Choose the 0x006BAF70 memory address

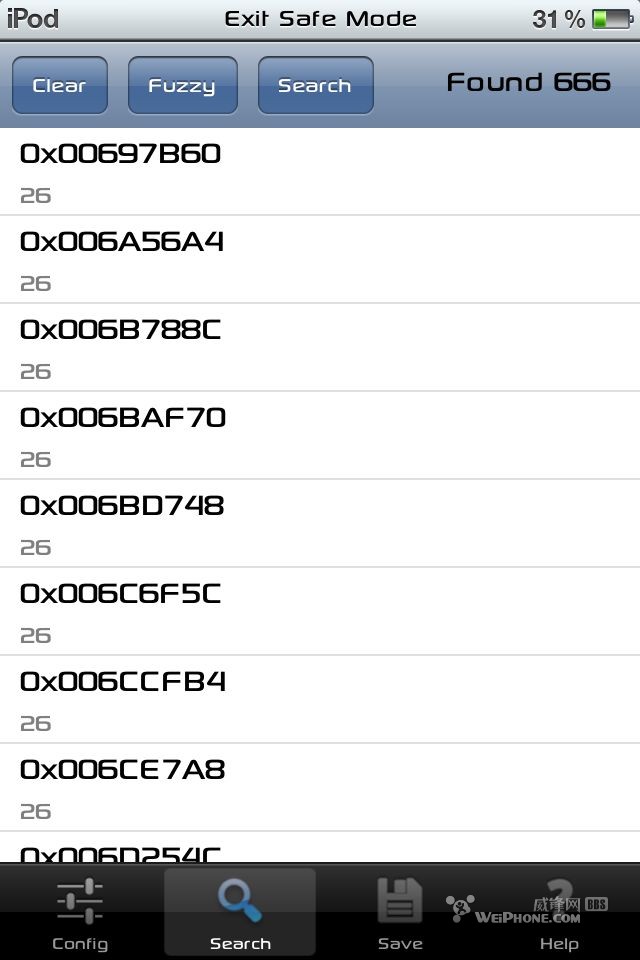click(x=320, y=436)
